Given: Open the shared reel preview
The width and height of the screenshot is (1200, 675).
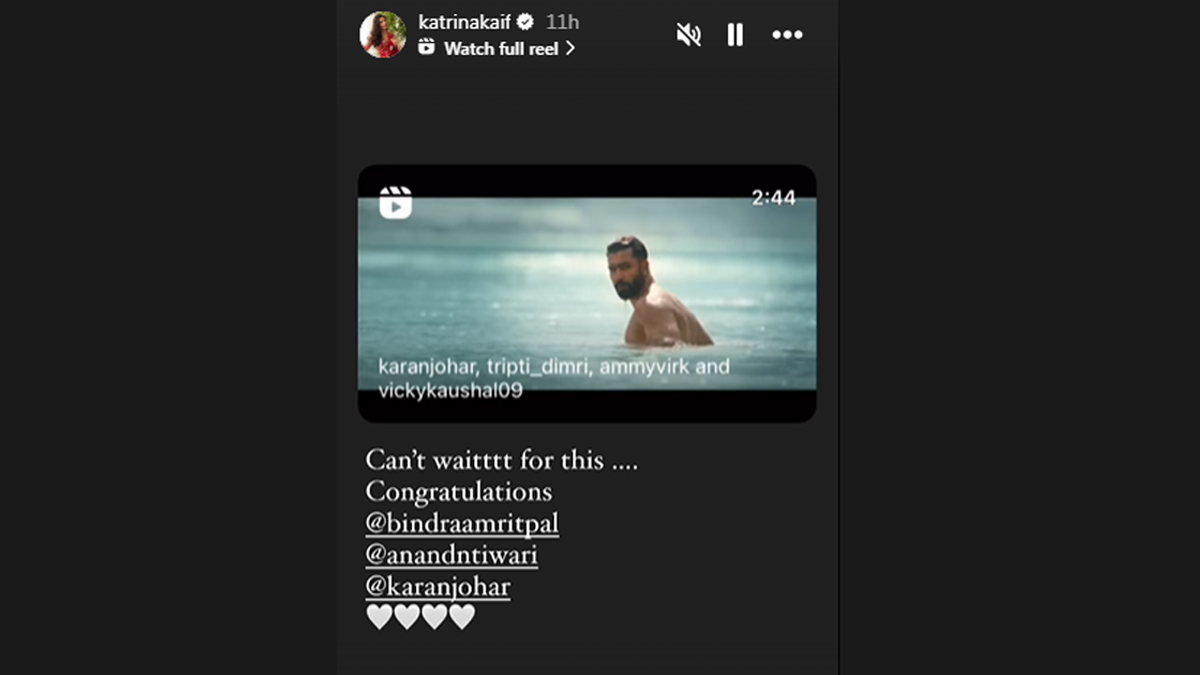Looking at the screenshot, I should 587,293.
